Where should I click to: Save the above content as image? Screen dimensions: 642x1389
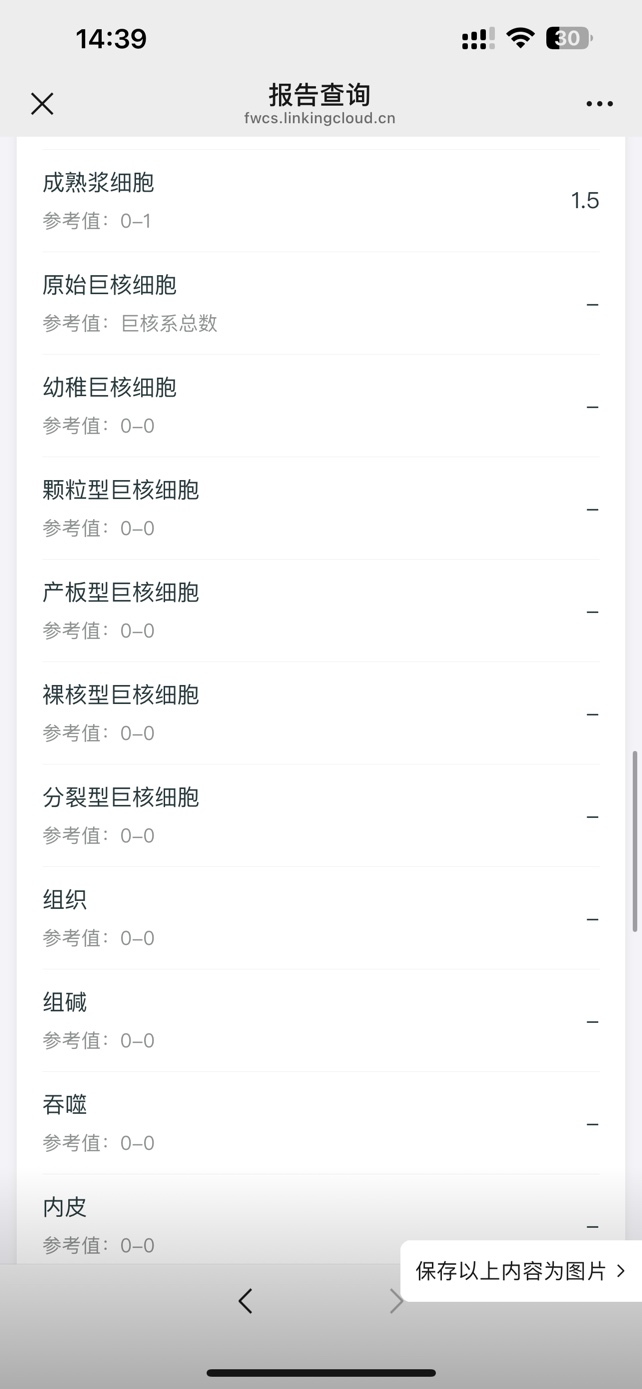click(520, 1271)
